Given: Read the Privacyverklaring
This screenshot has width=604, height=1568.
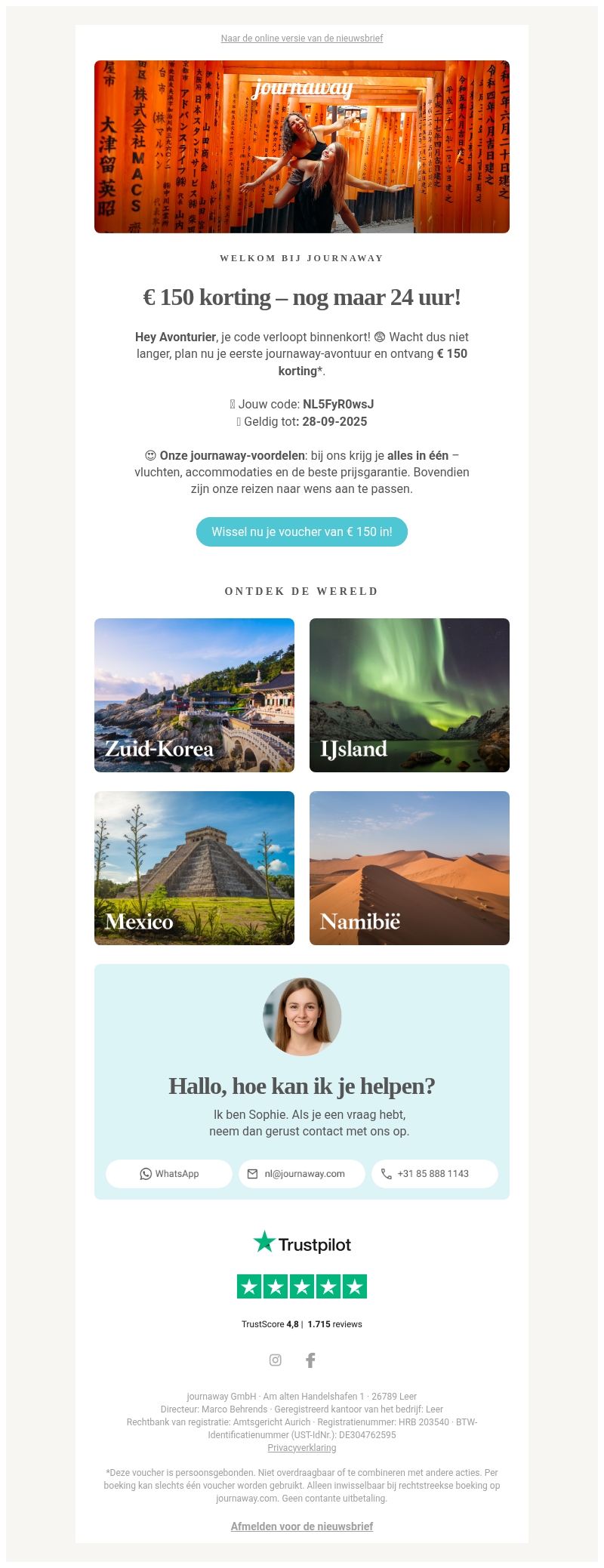Looking at the screenshot, I should tap(301, 1447).
